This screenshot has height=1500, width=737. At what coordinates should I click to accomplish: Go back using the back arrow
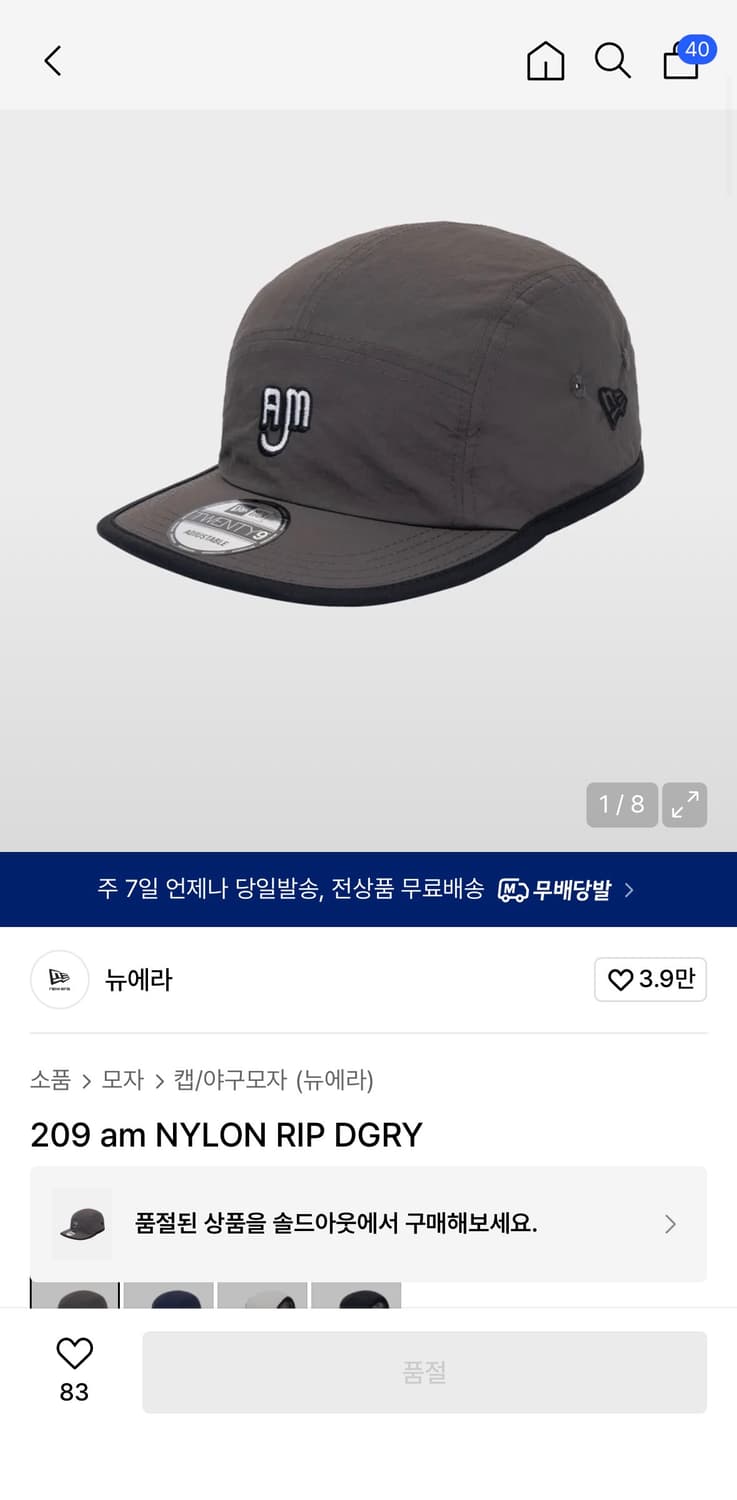[52, 60]
